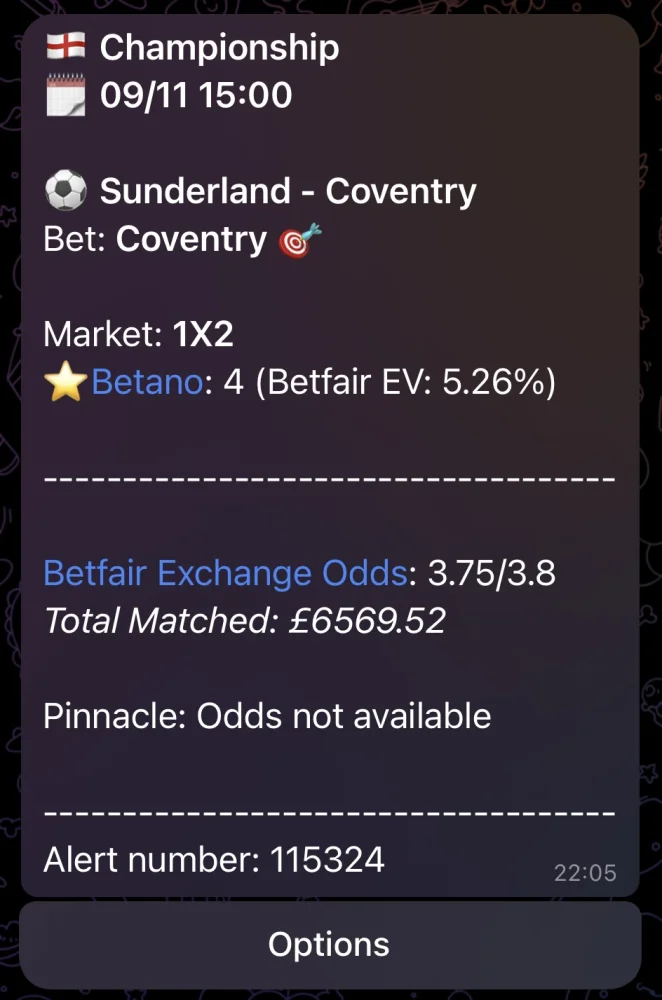Viewport: 662px width, 1000px height.
Task: Open the Betano link
Action: (147, 383)
